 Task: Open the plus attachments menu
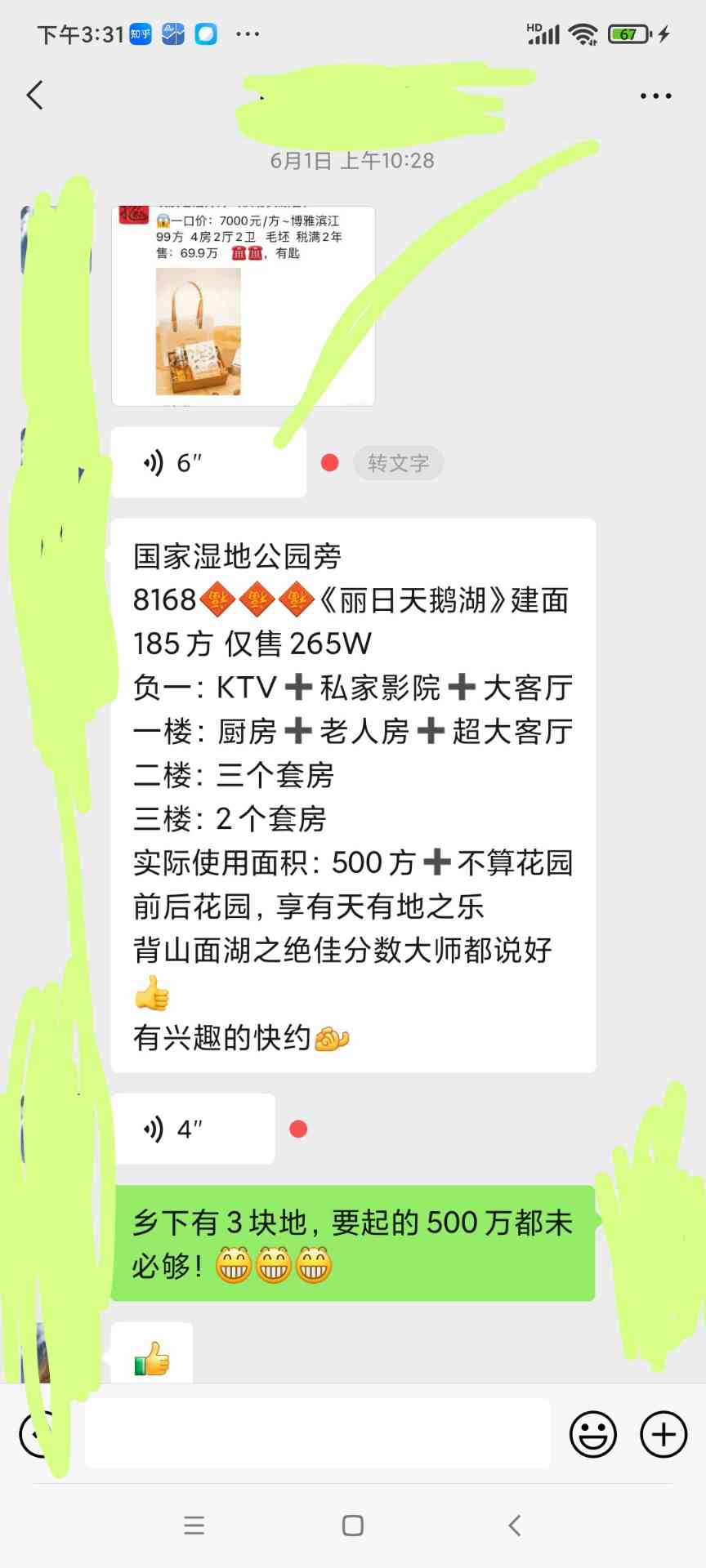[664, 1434]
